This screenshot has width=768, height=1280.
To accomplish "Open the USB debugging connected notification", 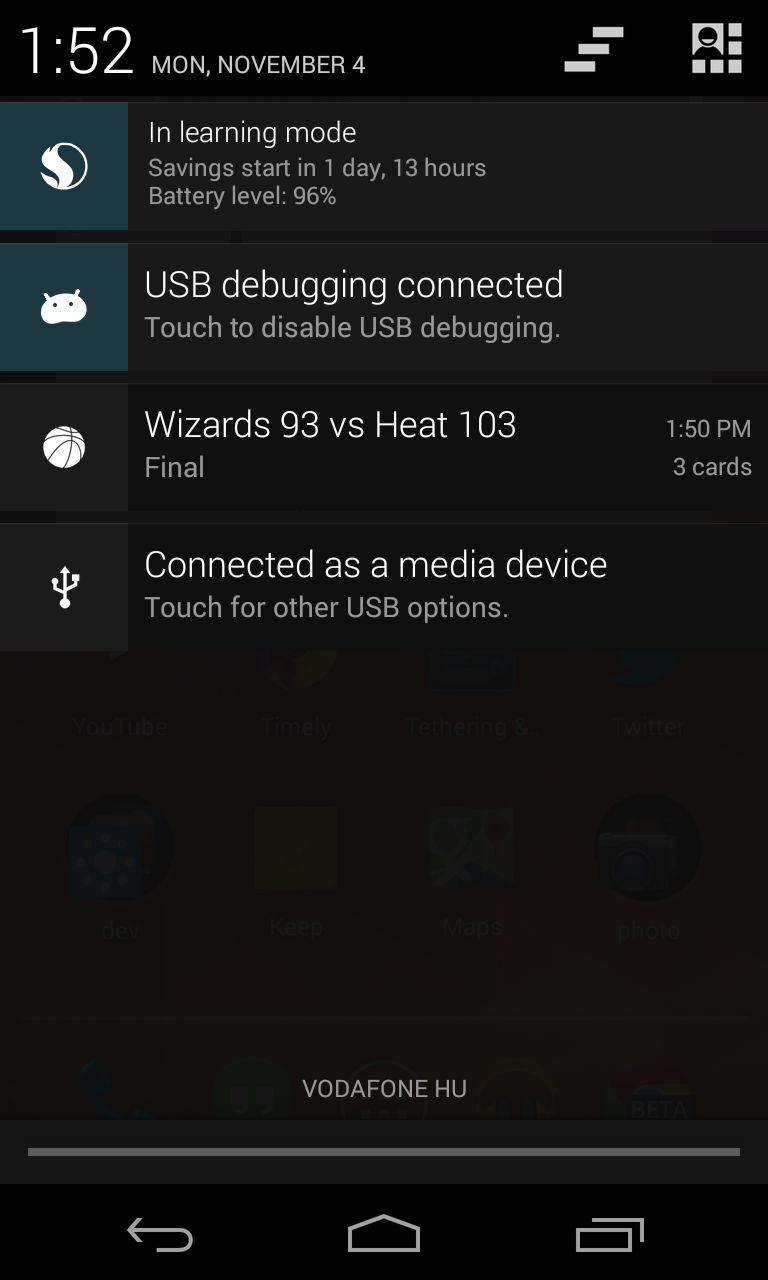I will click(384, 307).
